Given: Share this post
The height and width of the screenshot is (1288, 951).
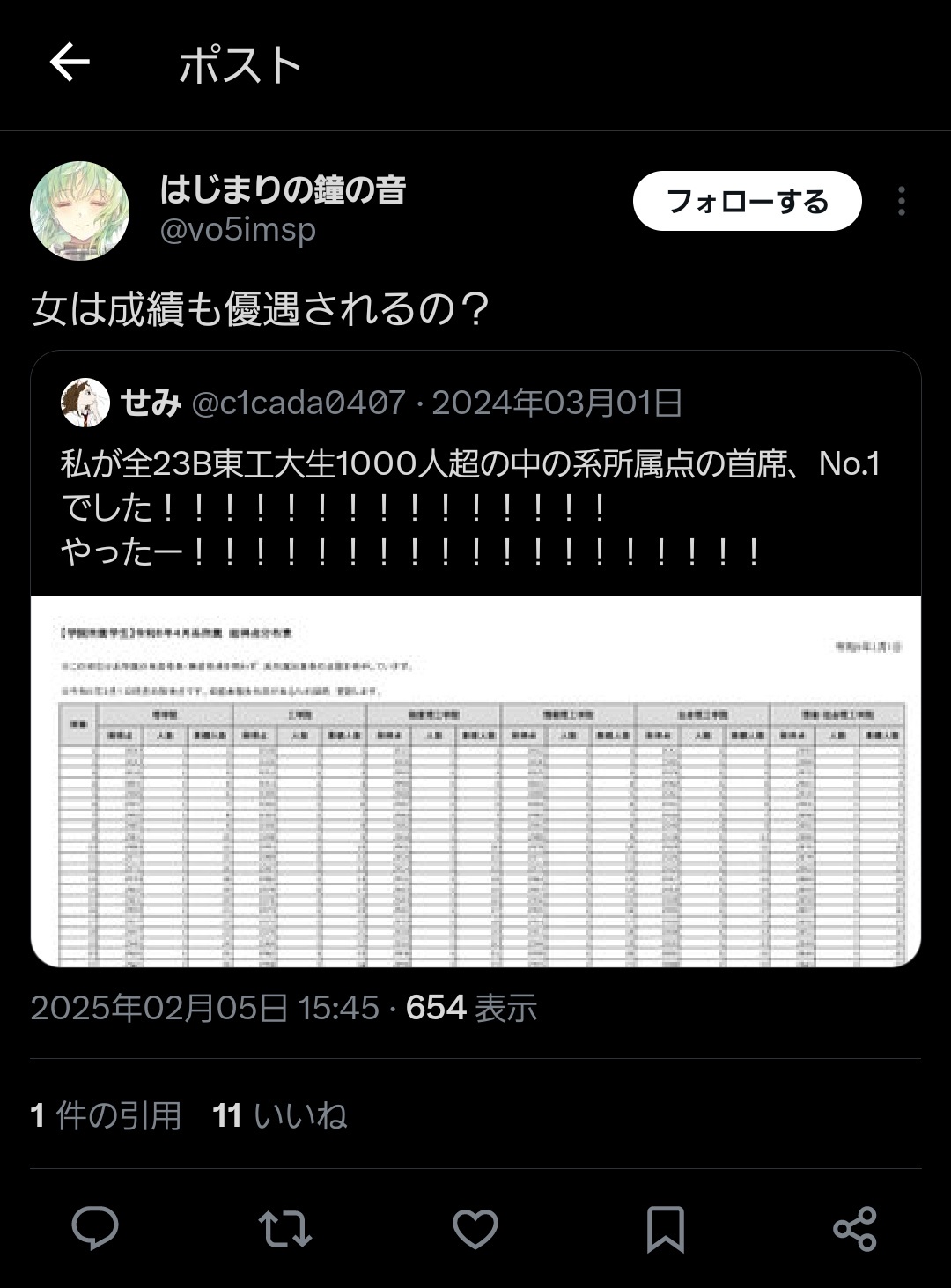Looking at the screenshot, I should (854, 1228).
